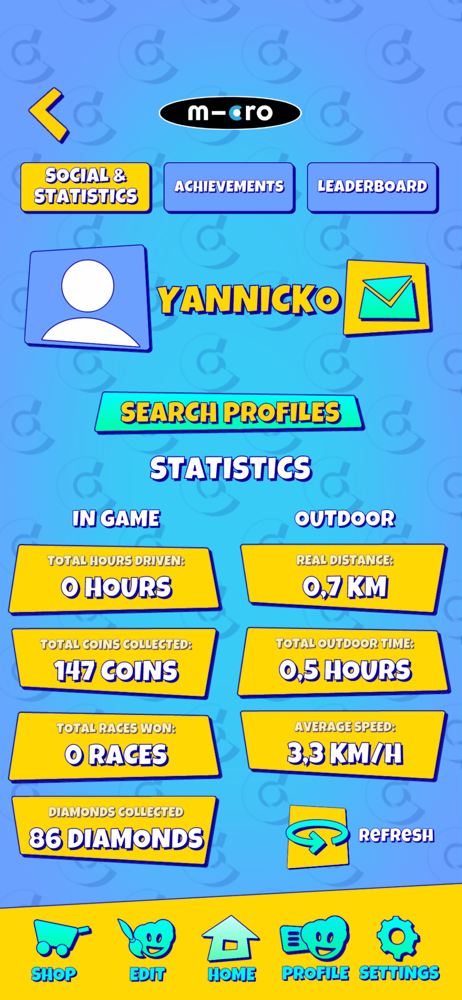Open the Leaderboard tab

click(x=373, y=187)
